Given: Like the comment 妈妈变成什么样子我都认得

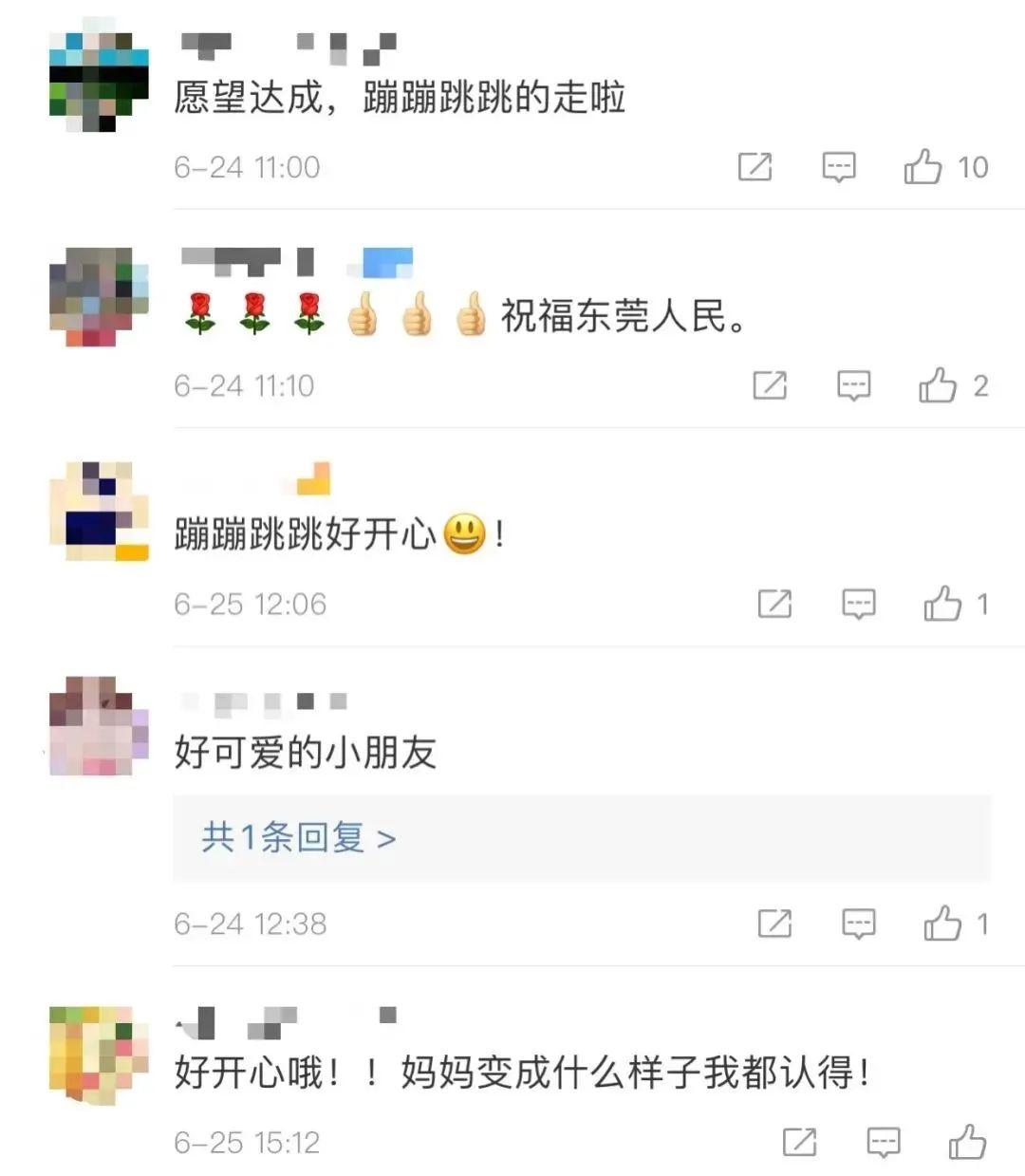Looking at the screenshot, I should 967,1142.
